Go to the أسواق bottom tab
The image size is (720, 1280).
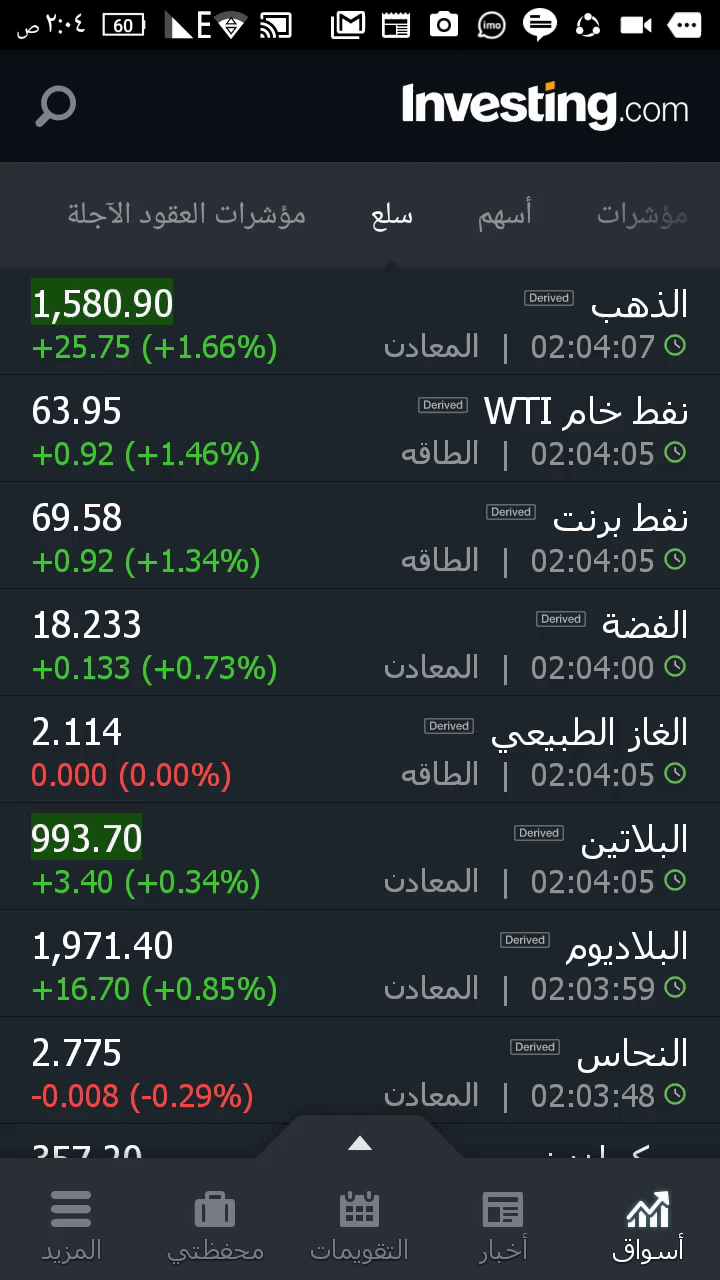(647, 1226)
